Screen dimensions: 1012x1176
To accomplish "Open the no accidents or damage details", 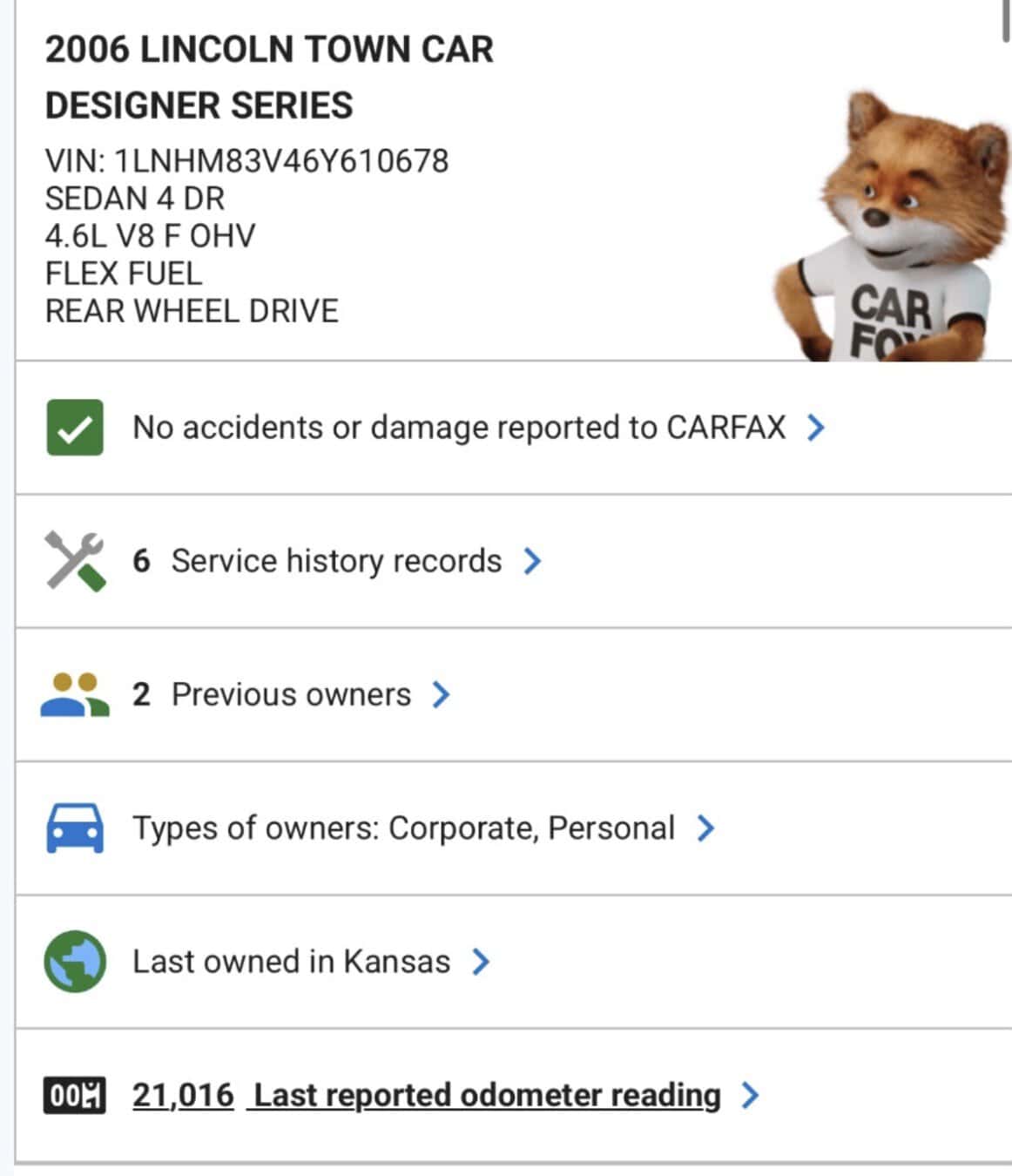I will (x=513, y=428).
